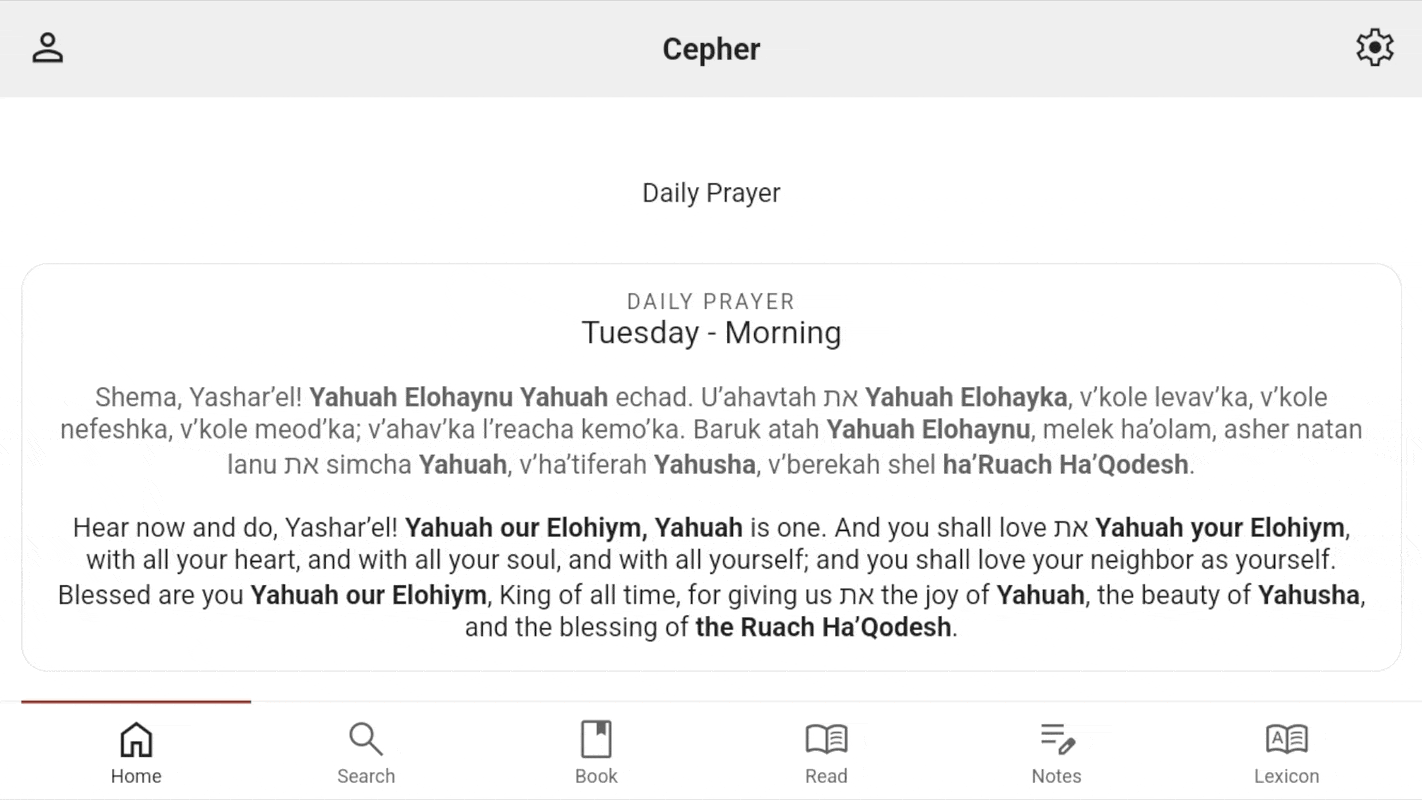Select the Home tab
Viewport: 1422px width, 800px height.
click(136, 752)
